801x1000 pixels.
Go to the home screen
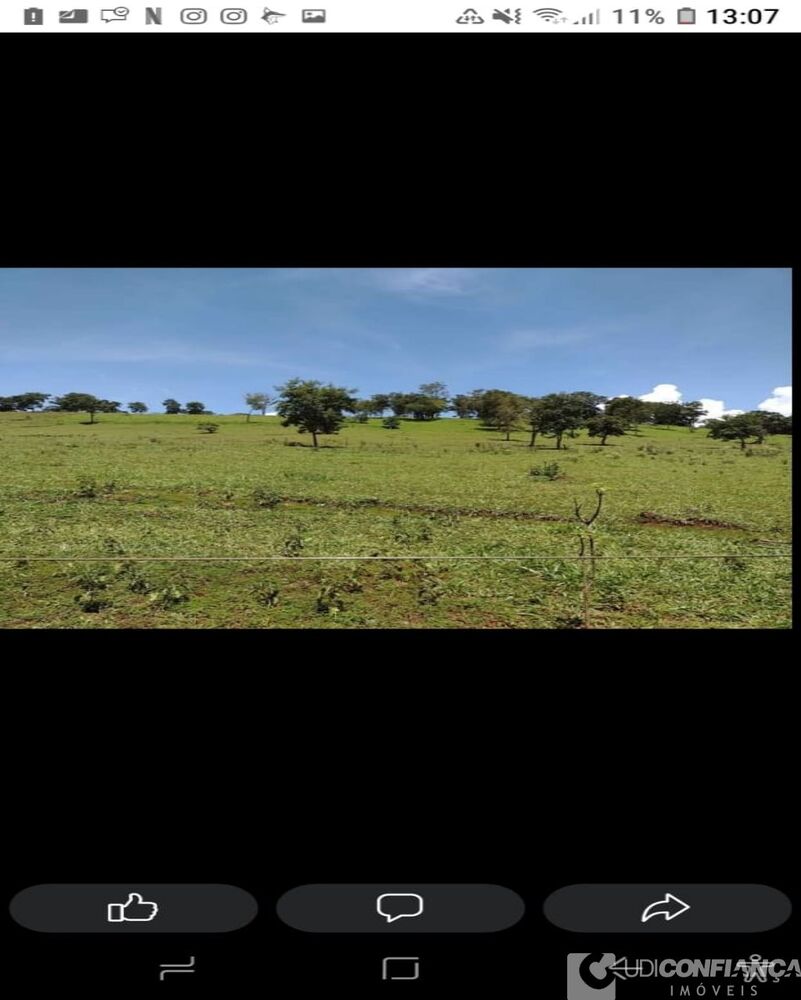(400, 968)
